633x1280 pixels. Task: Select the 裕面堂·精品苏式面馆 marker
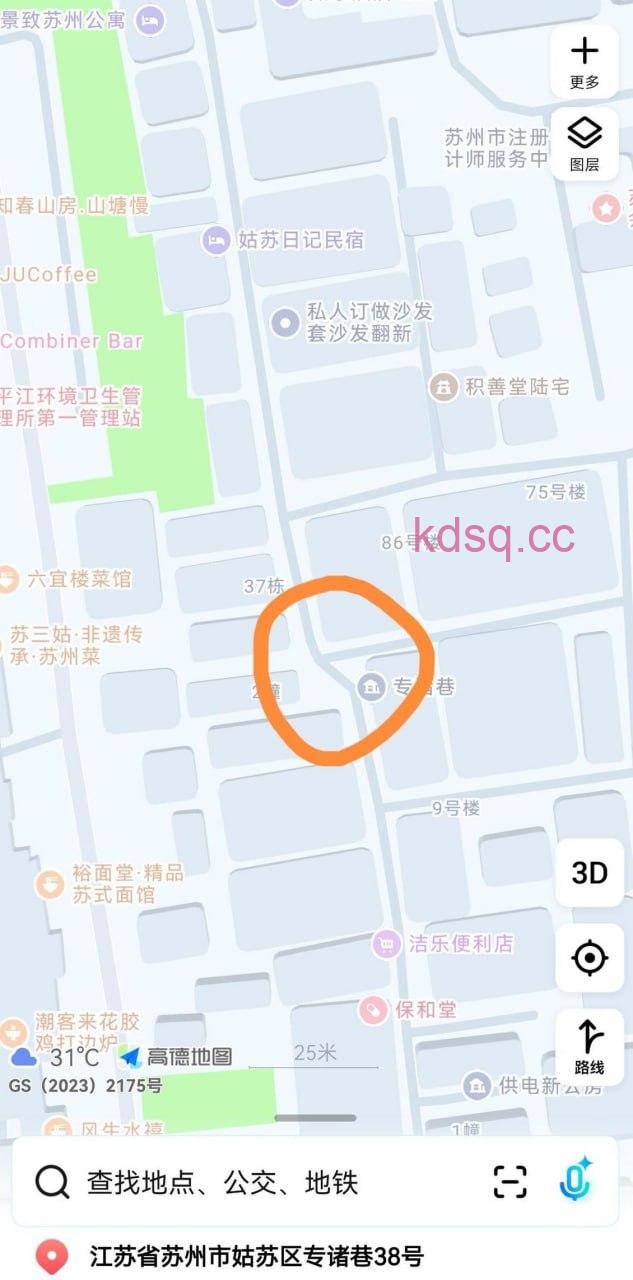click(x=48, y=884)
